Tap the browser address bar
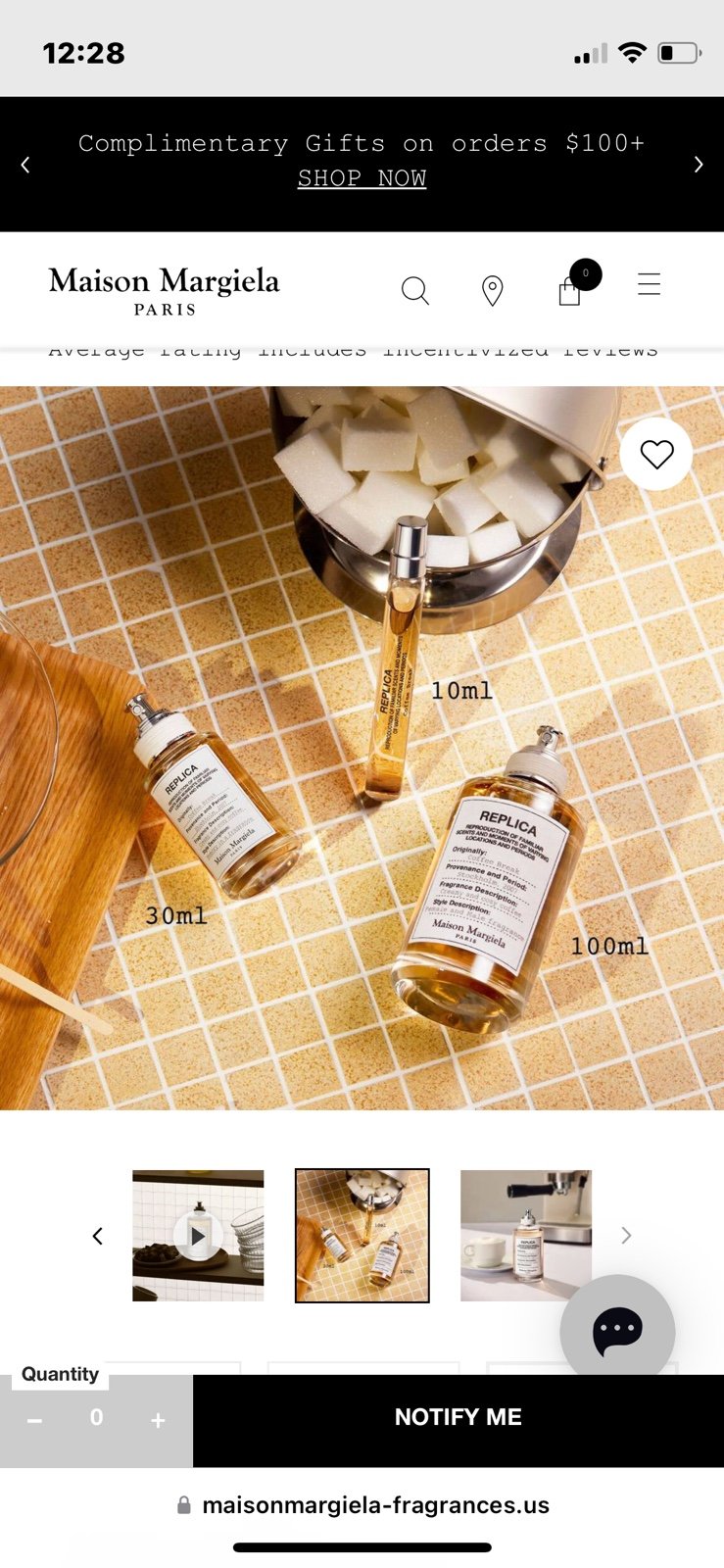 (362, 1505)
